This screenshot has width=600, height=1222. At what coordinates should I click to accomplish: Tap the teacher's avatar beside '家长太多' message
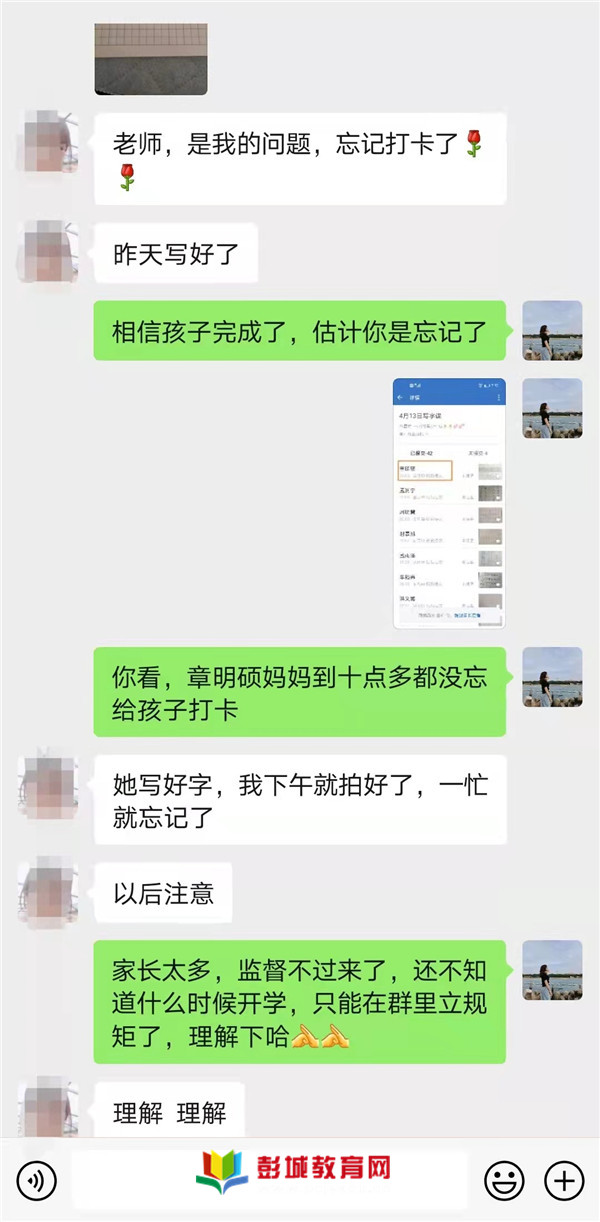pyautogui.click(x=552, y=970)
